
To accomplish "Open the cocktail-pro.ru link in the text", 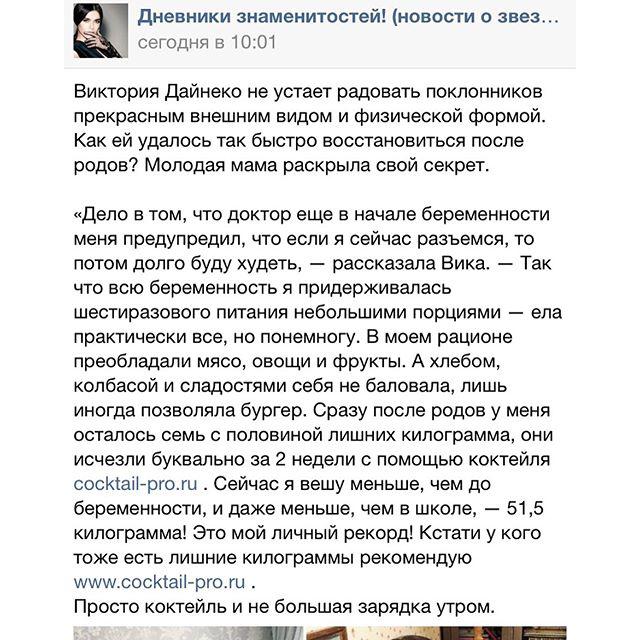I will 135,485.
